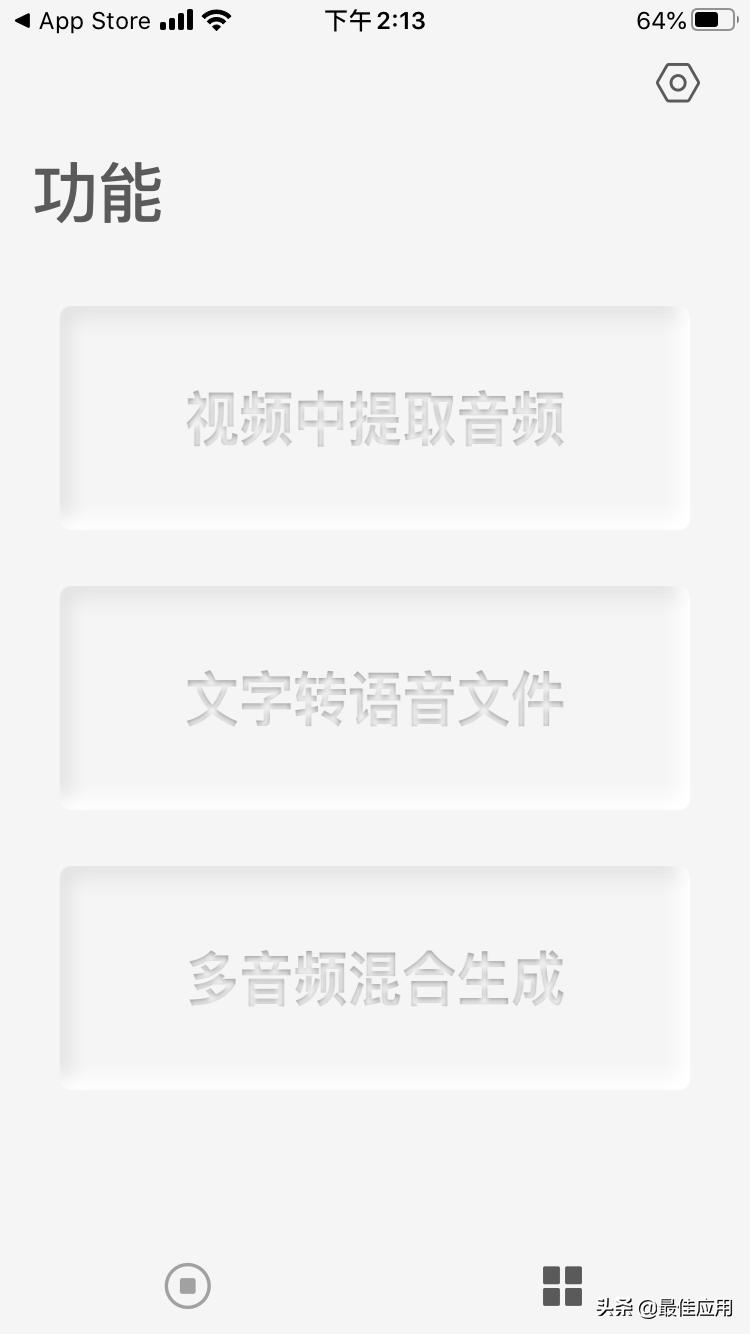750x1334 pixels.
Task: Return to App Store via status bar link
Action: pos(80,20)
